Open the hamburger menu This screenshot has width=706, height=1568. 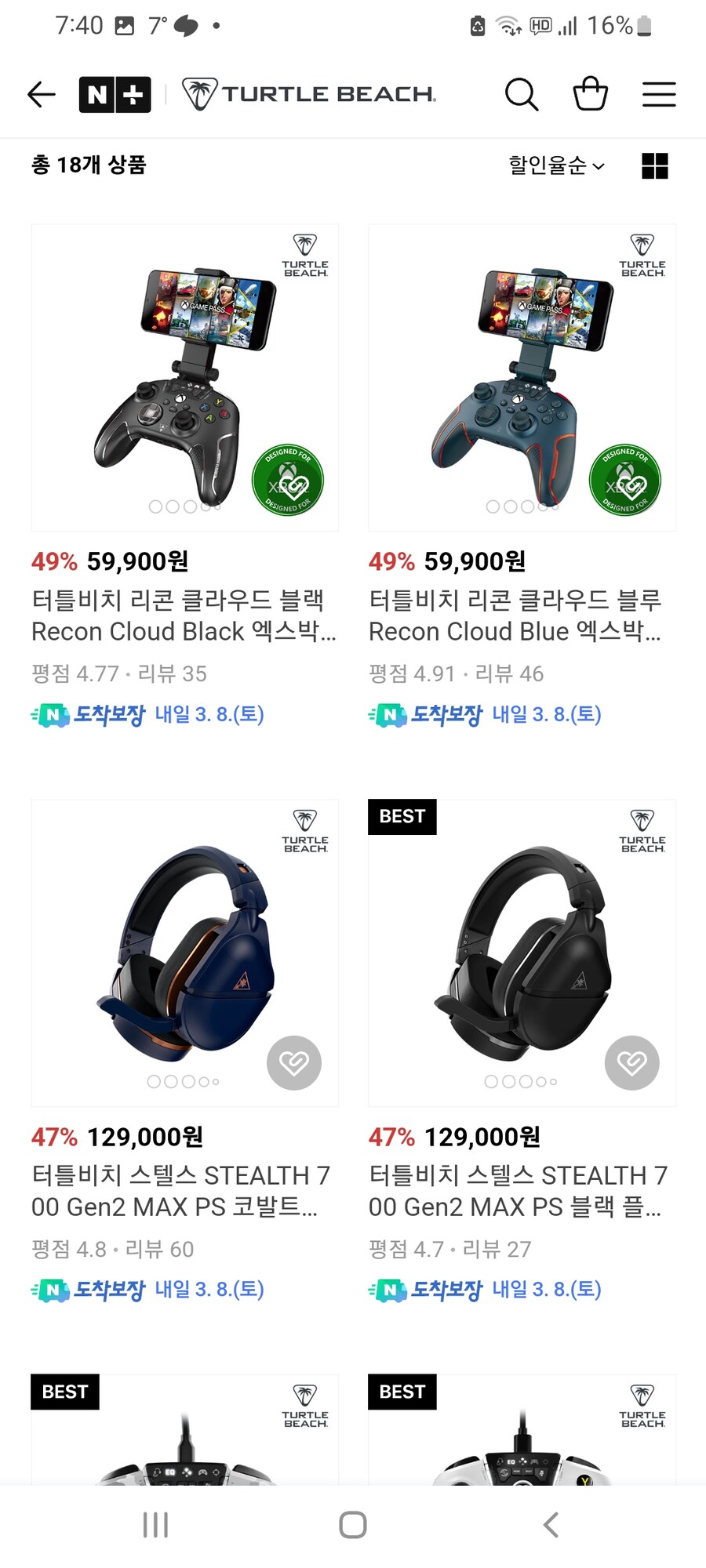658,93
